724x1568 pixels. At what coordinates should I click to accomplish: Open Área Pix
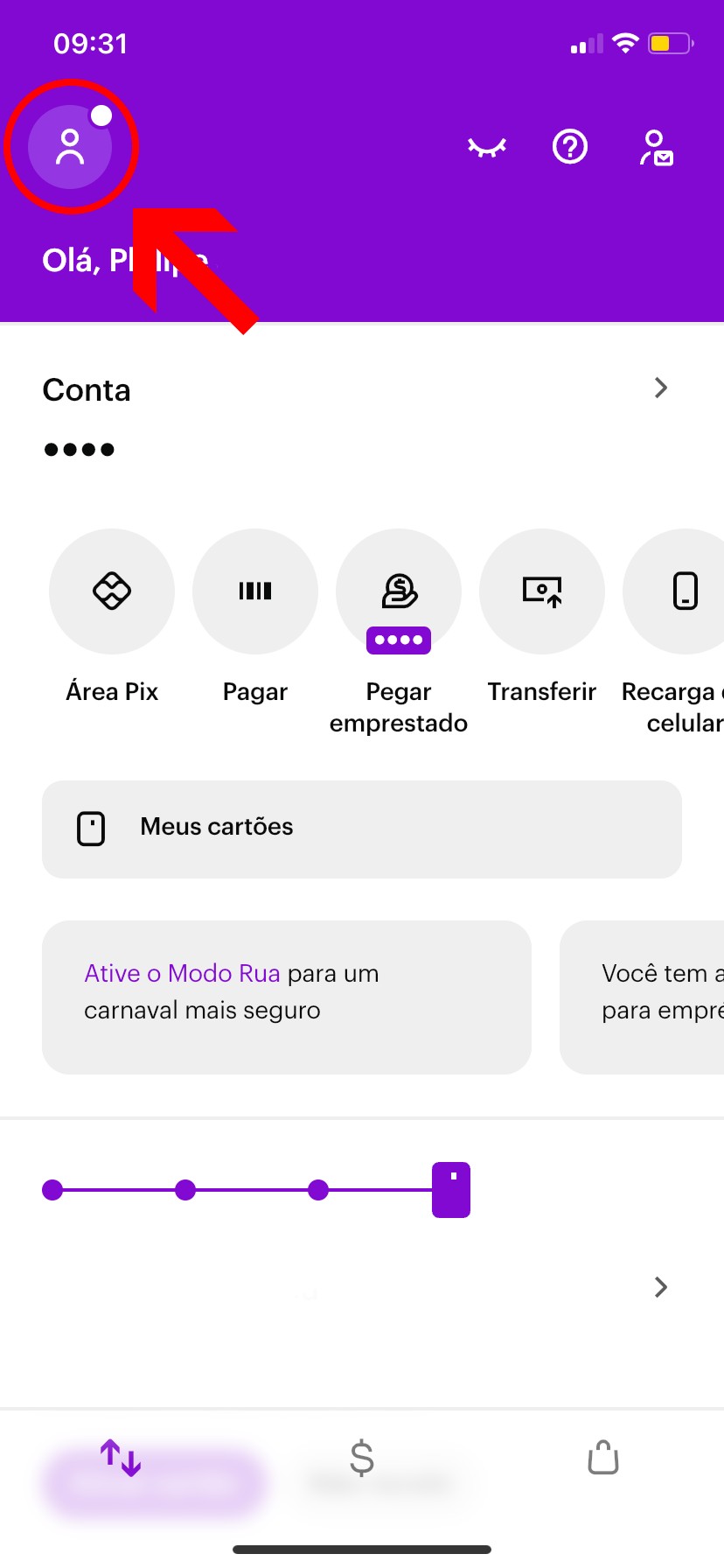pyautogui.click(x=112, y=591)
